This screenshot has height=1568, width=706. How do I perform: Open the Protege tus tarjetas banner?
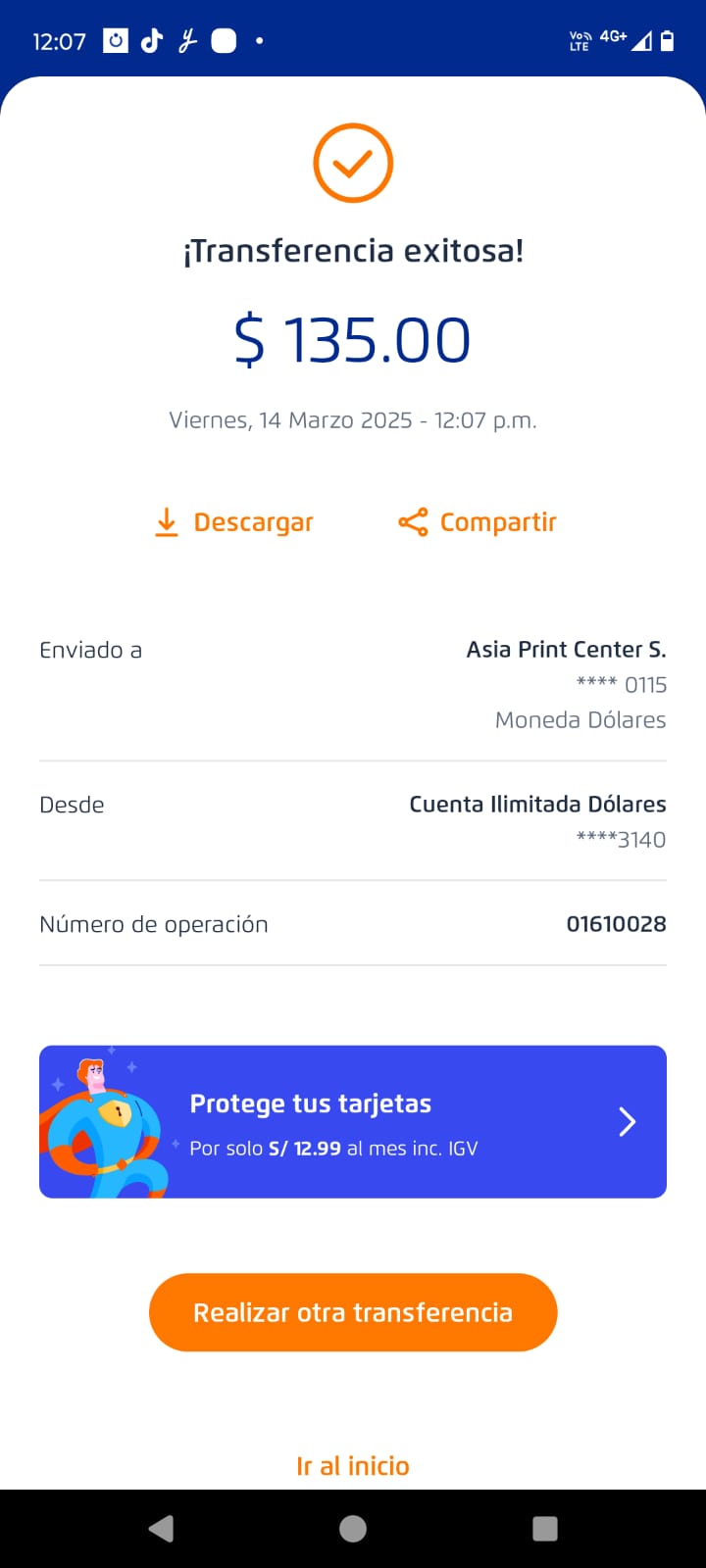pyautogui.click(x=353, y=1121)
